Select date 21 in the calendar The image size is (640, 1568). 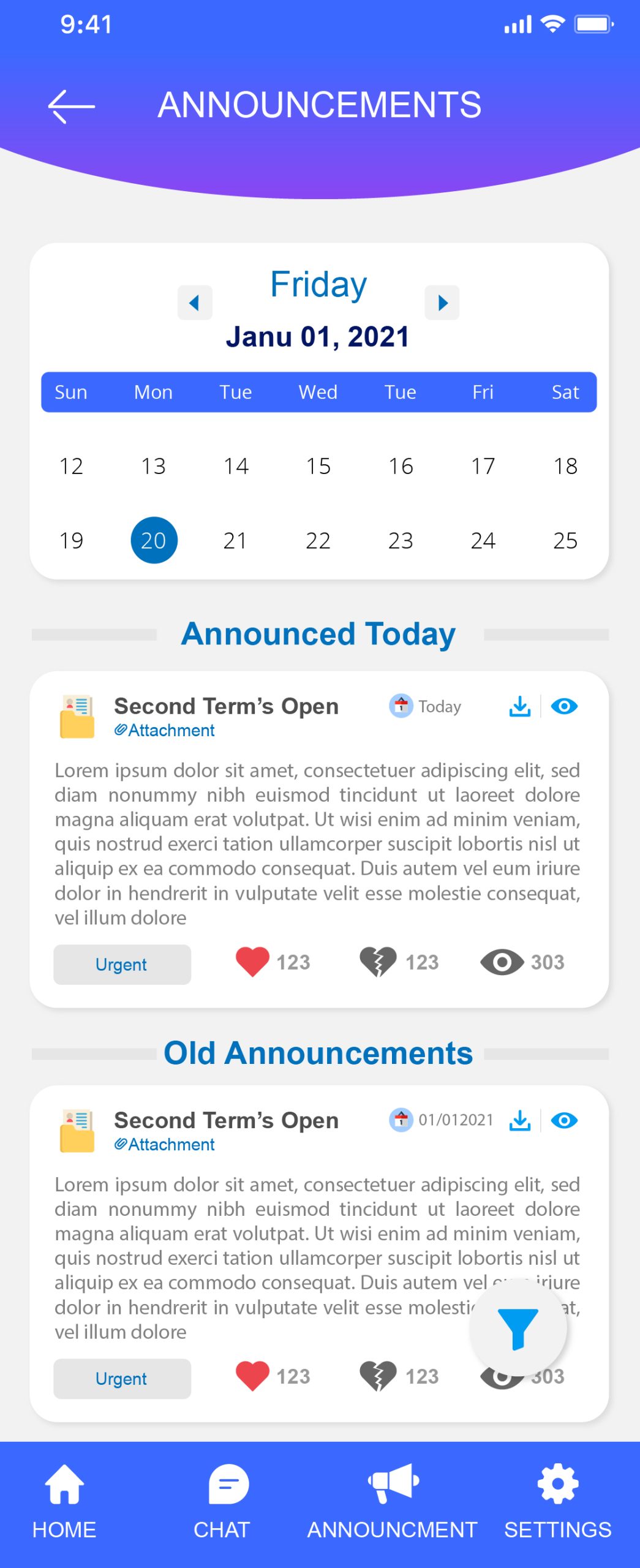point(235,540)
